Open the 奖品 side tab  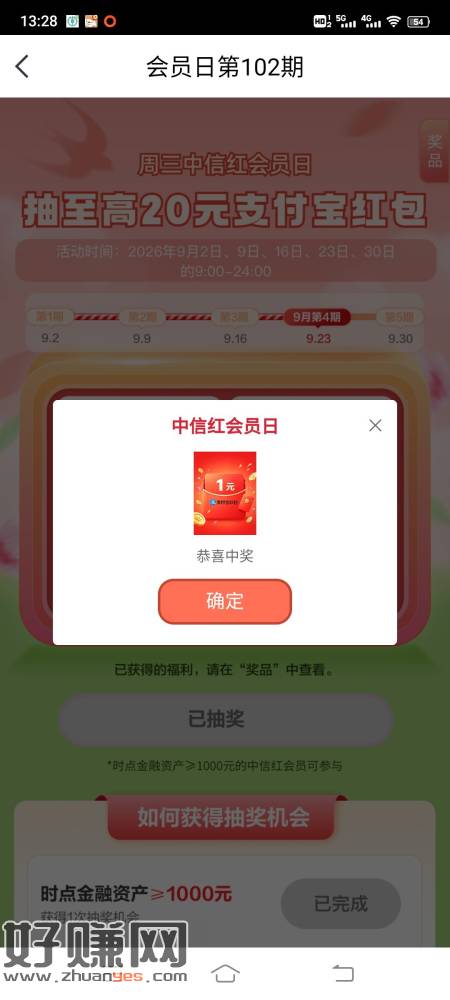coord(435,151)
